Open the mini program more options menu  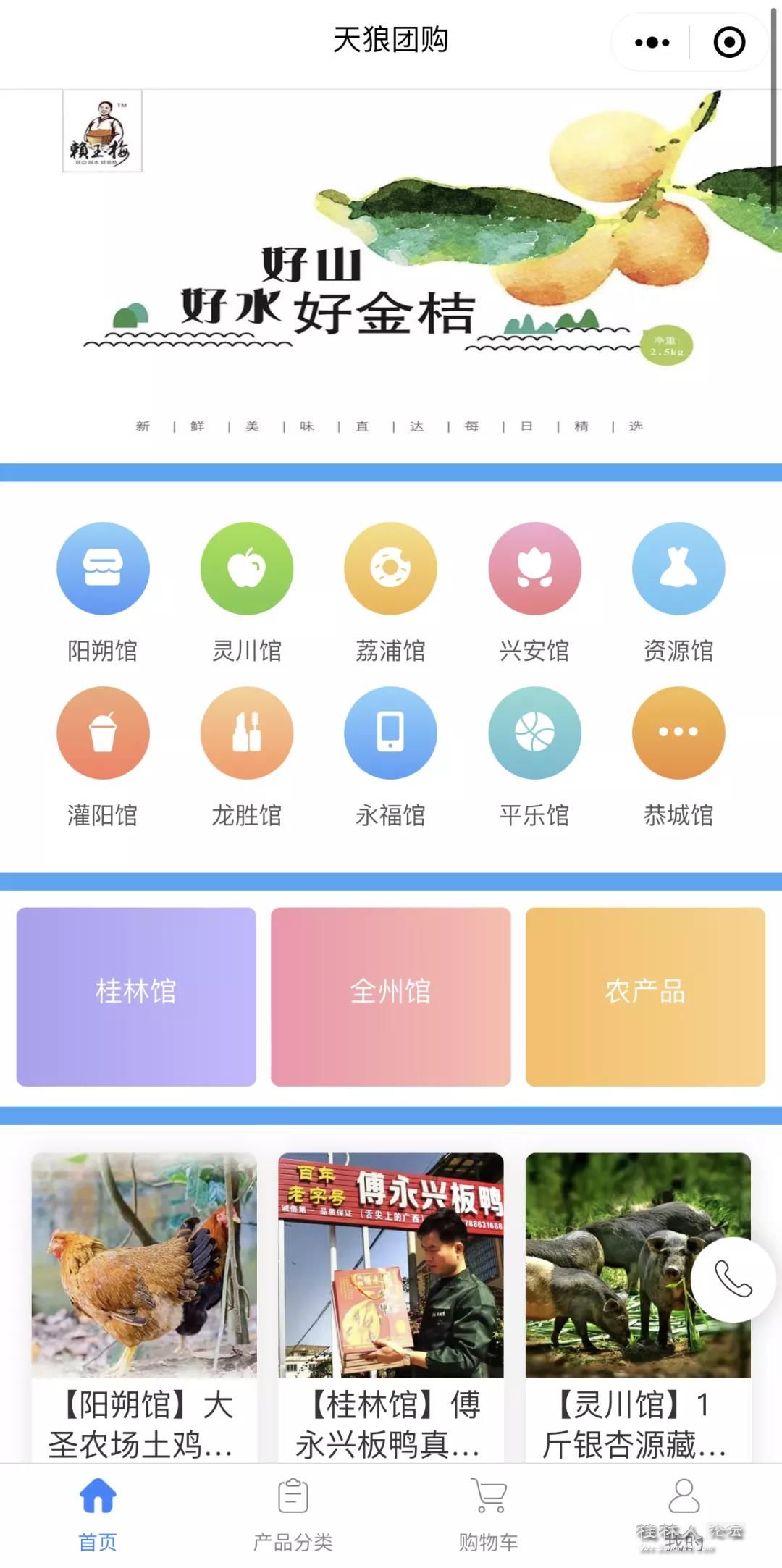(652, 42)
